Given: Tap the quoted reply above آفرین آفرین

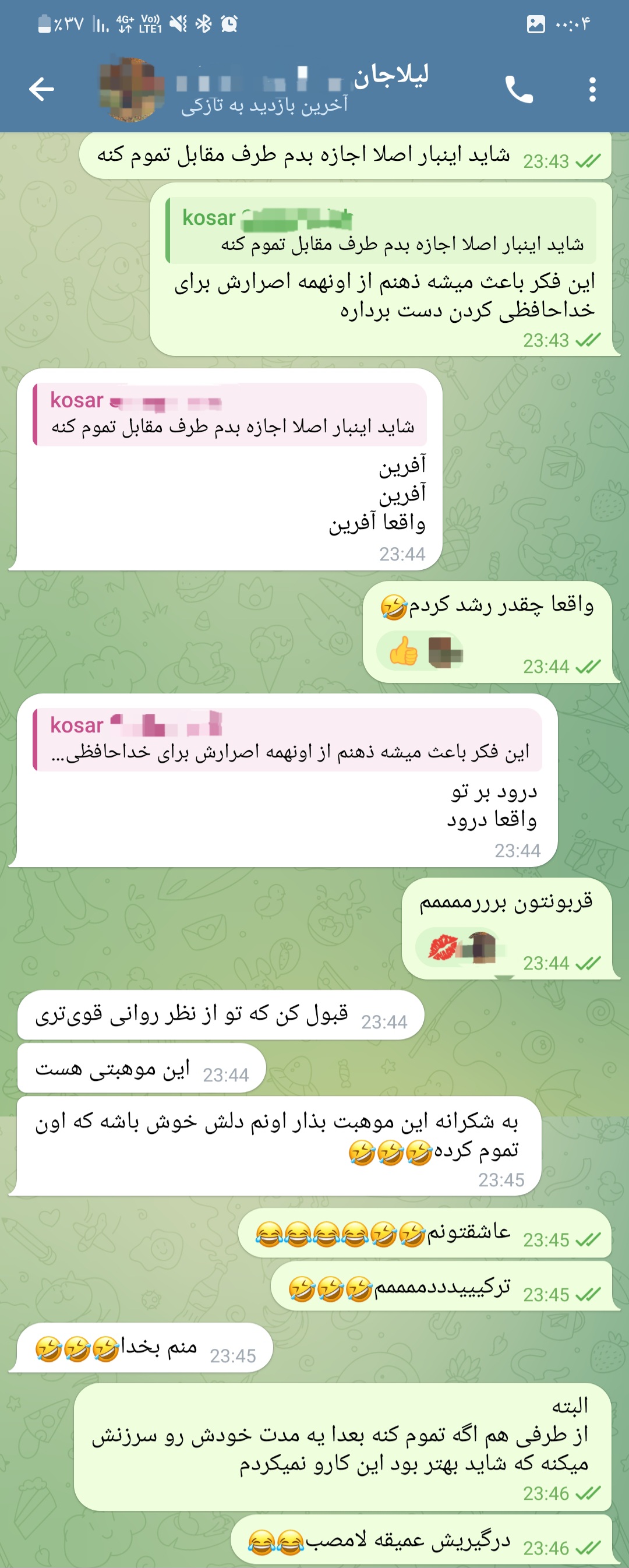Looking at the screenshot, I should [x=230, y=414].
